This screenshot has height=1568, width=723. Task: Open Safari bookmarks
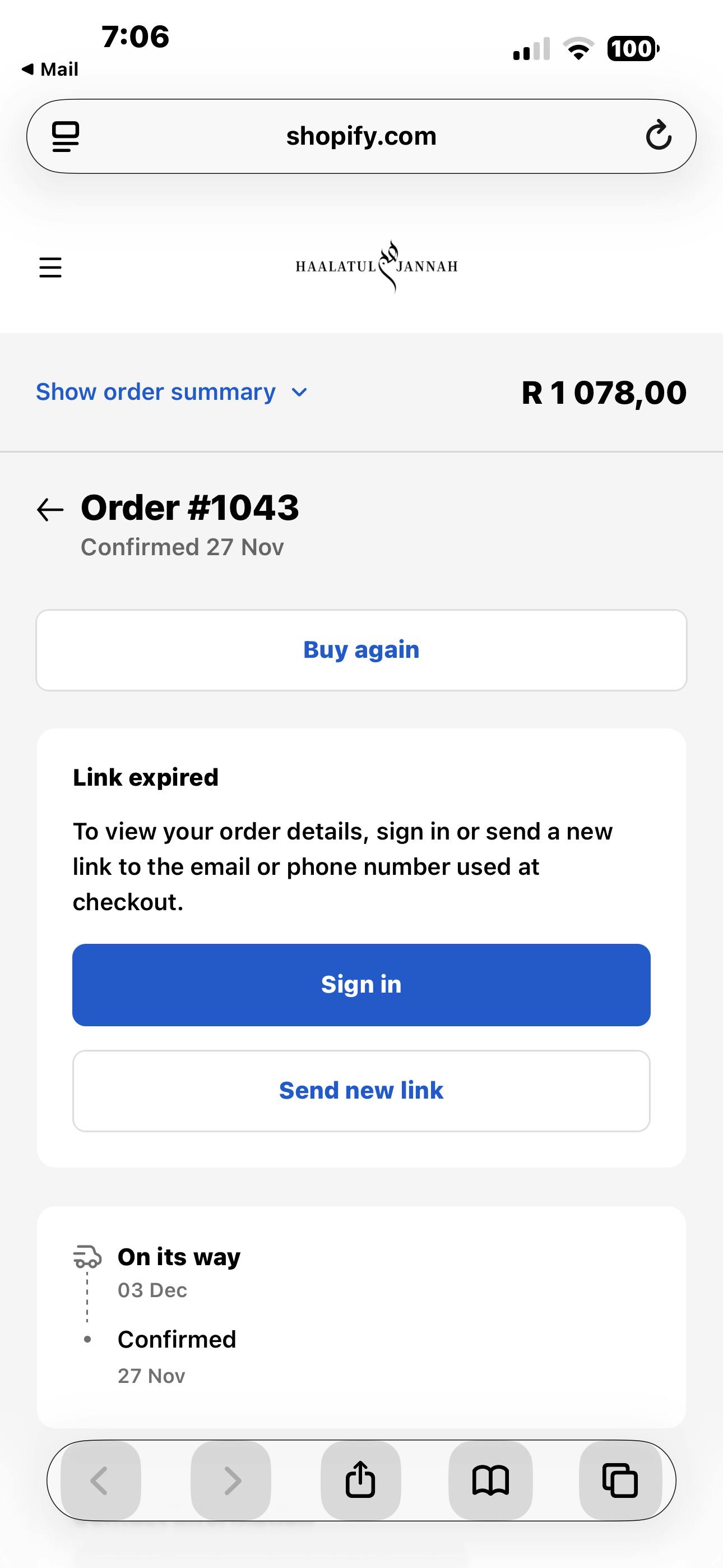[x=490, y=1480]
